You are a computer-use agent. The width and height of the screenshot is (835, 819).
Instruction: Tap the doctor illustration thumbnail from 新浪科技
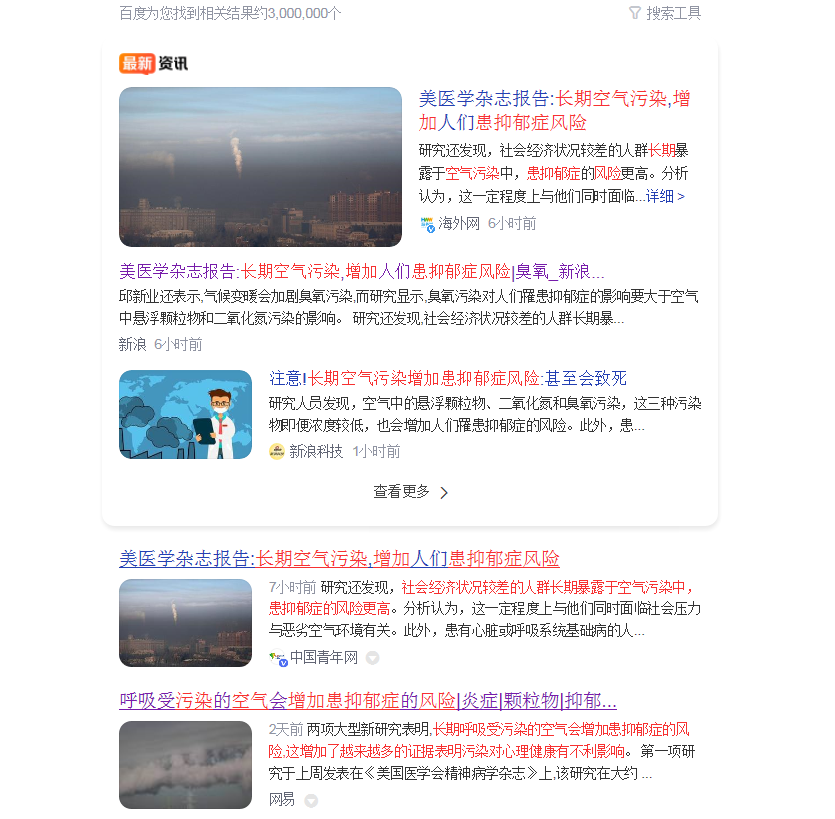(x=185, y=415)
